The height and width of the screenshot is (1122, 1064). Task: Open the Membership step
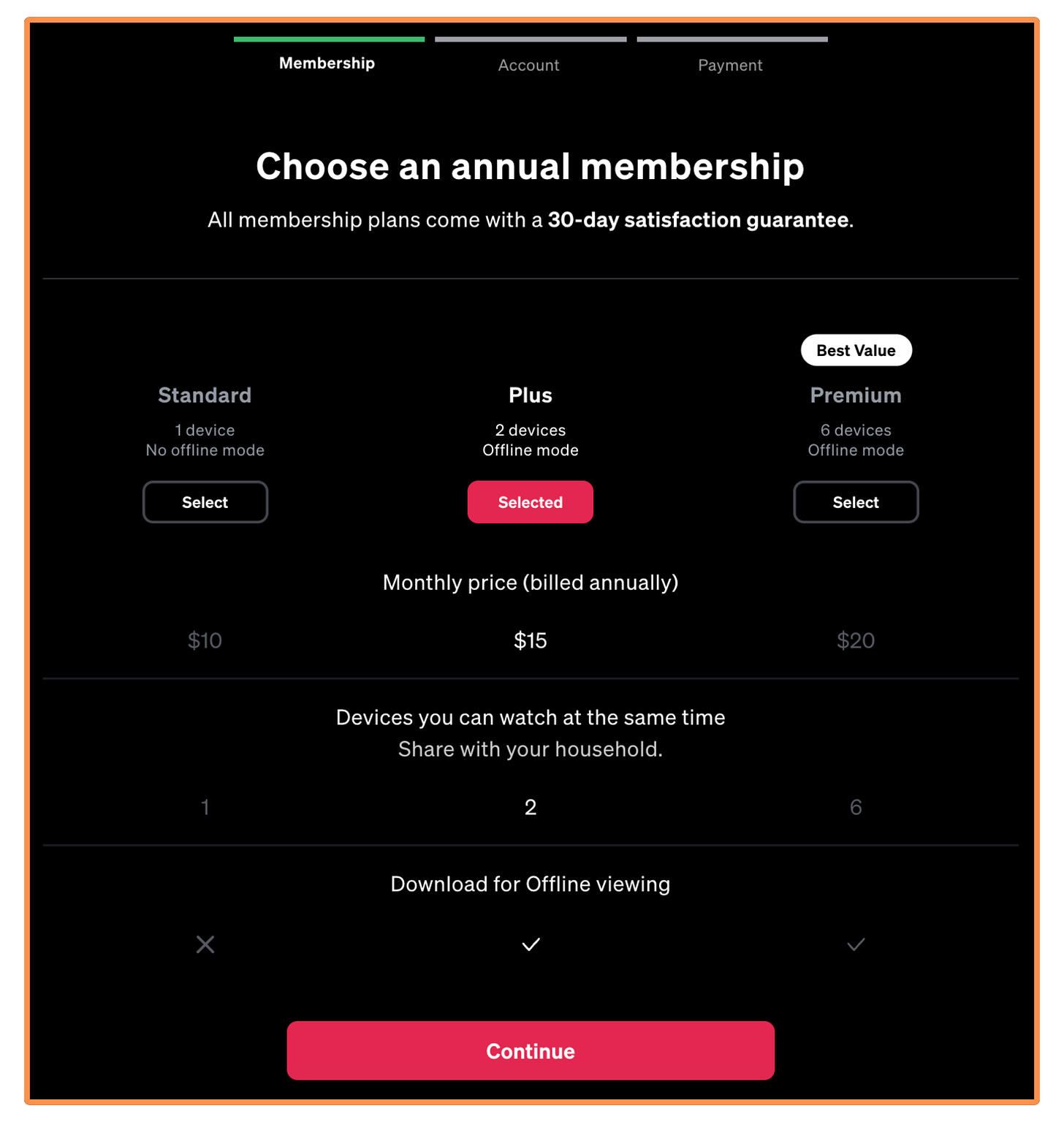pyautogui.click(x=327, y=63)
